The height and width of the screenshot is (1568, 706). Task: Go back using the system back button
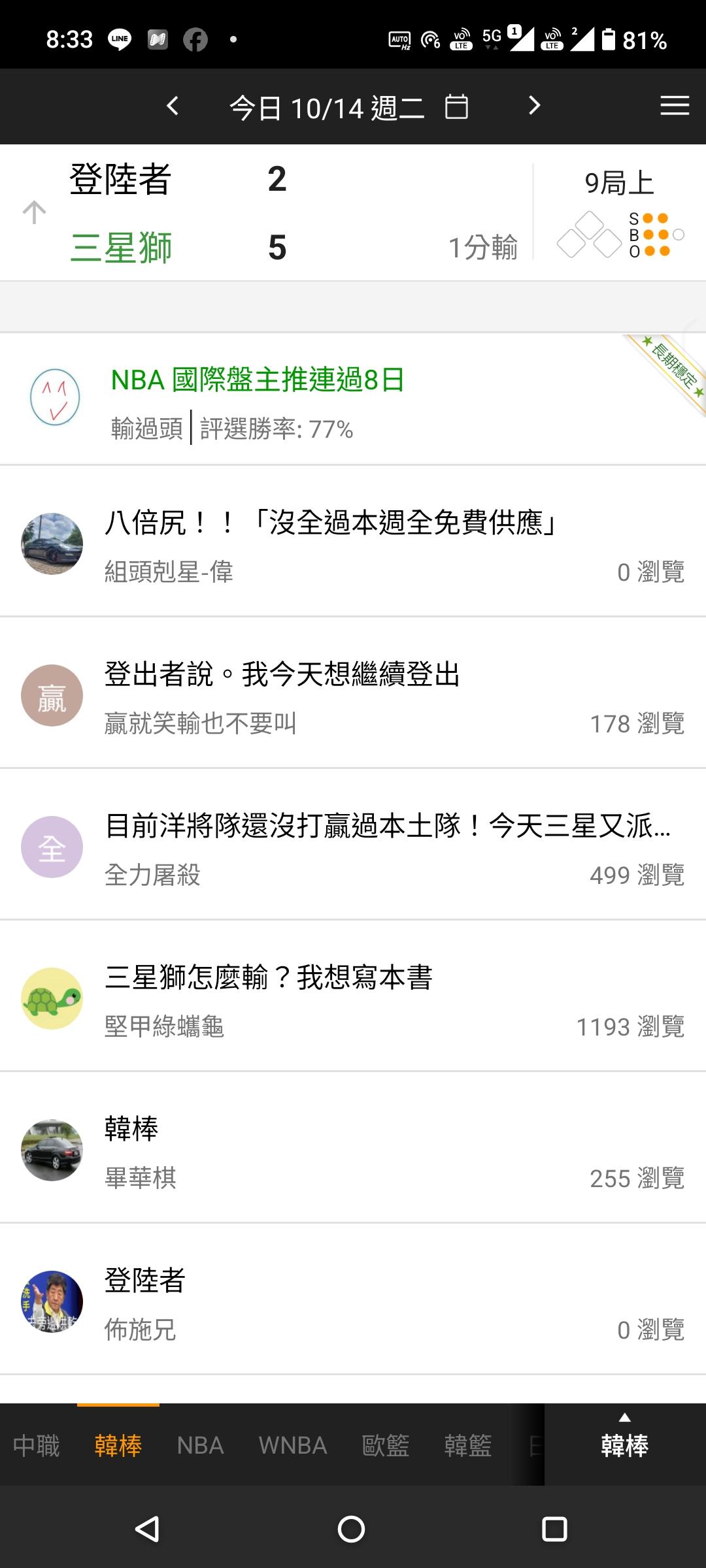point(147,1529)
